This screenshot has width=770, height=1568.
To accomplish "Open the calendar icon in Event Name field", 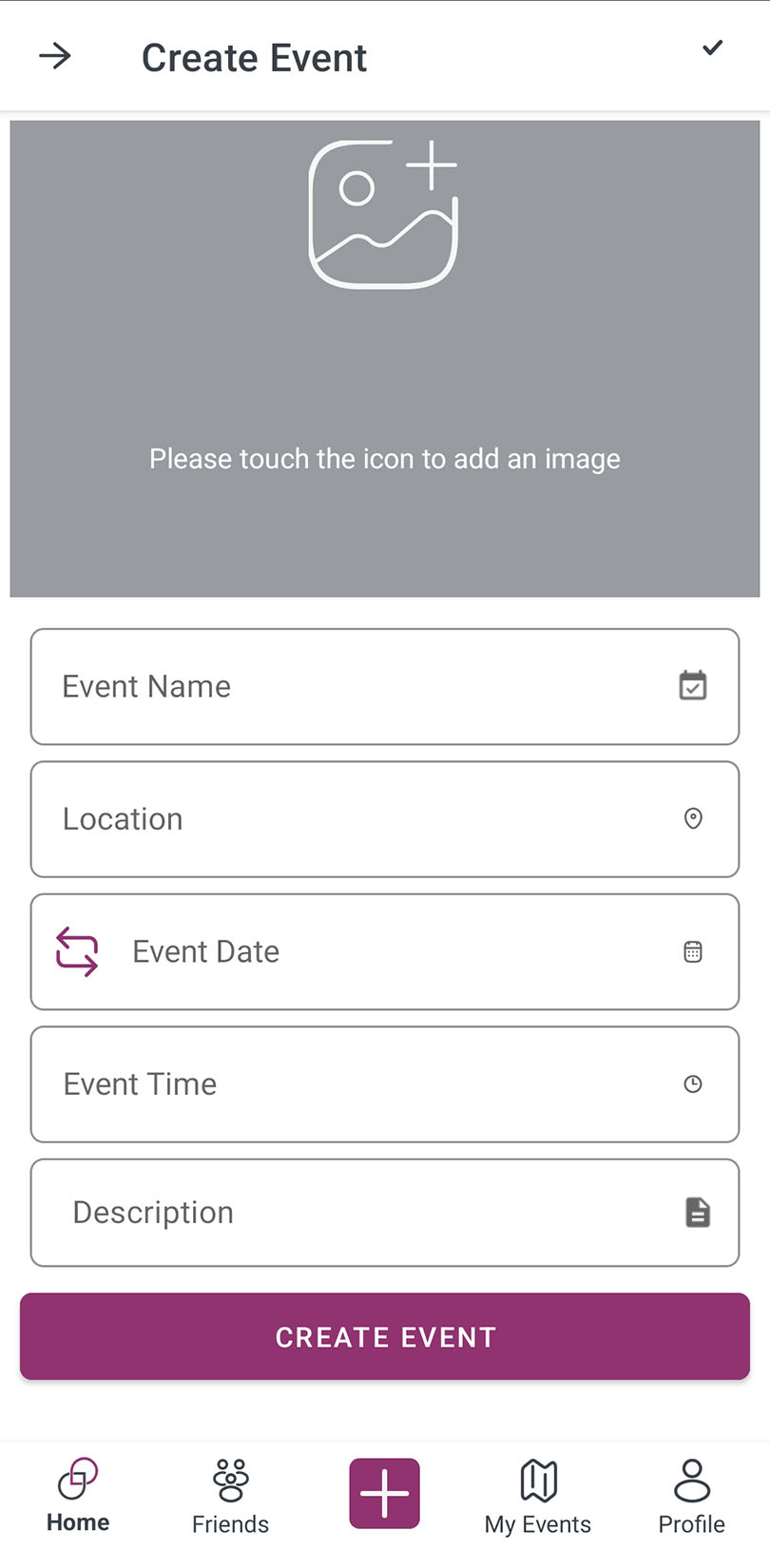I will 692,685.
